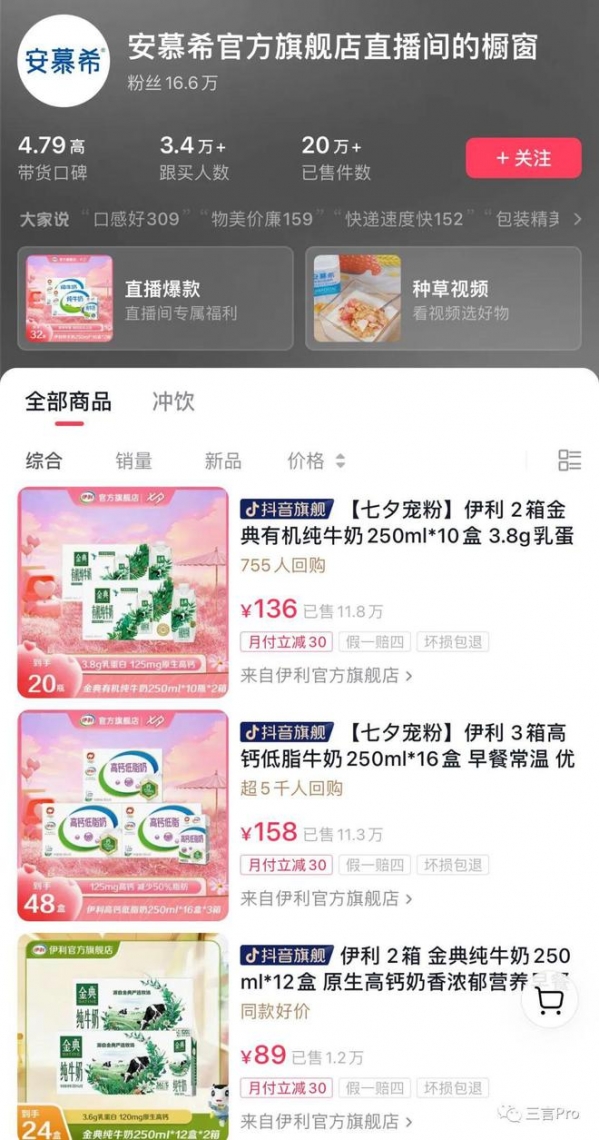Open the 直播爆款 card
Image resolution: width=600 pixels, height=1140 pixels.
click(x=155, y=298)
